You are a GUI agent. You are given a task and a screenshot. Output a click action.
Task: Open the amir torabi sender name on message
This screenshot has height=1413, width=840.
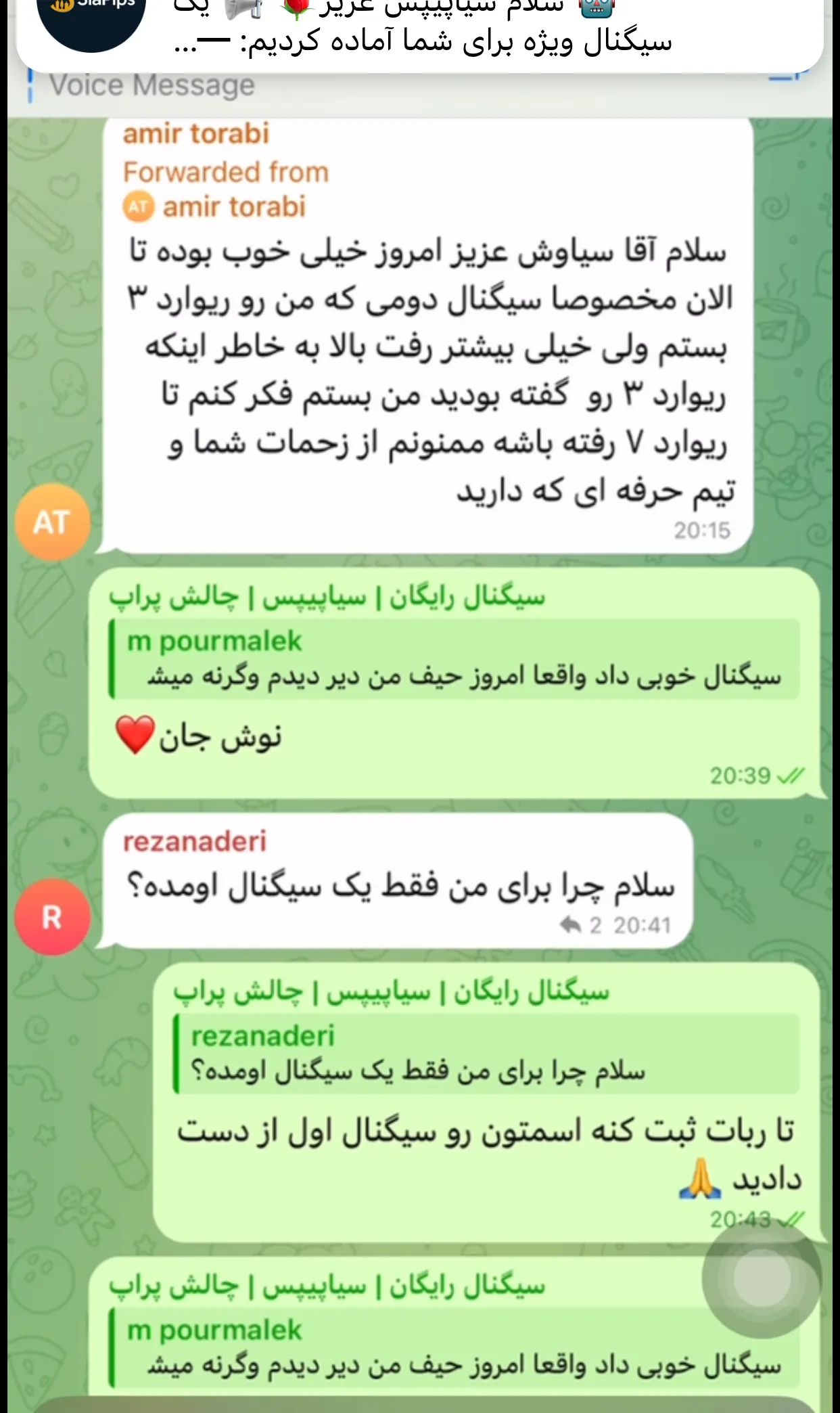point(196,133)
